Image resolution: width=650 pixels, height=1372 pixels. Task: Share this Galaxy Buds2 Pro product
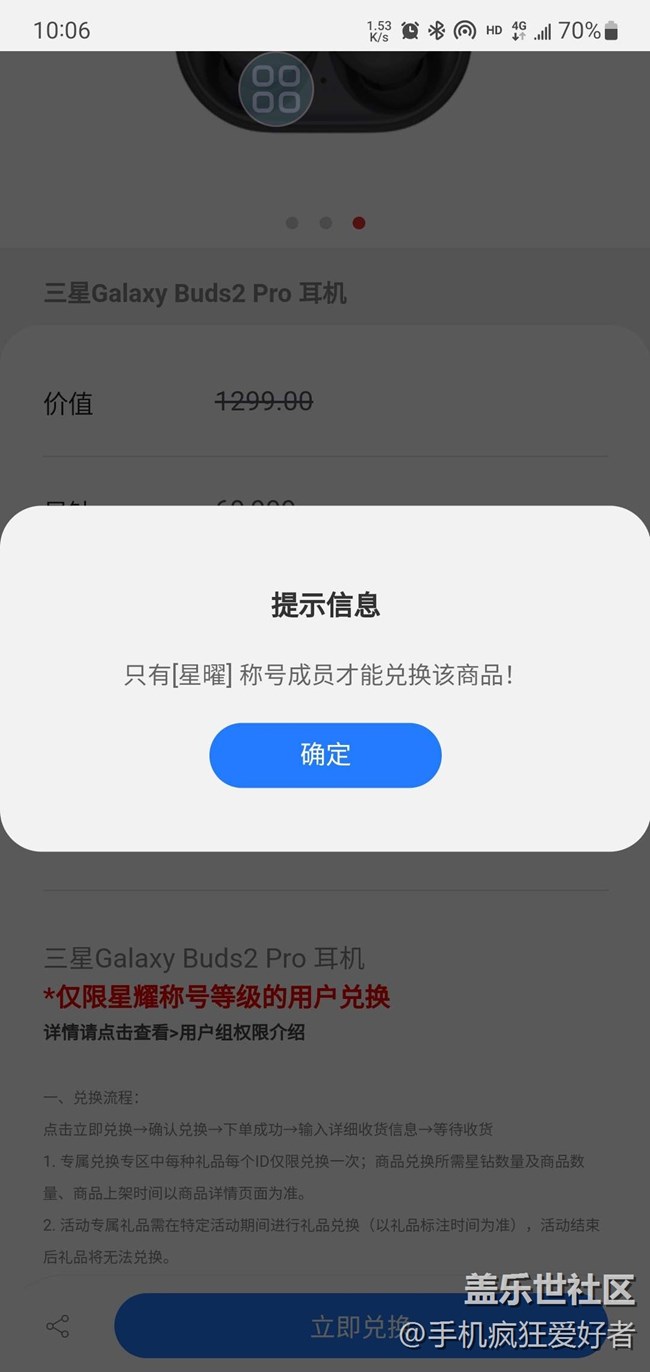(58, 1327)
